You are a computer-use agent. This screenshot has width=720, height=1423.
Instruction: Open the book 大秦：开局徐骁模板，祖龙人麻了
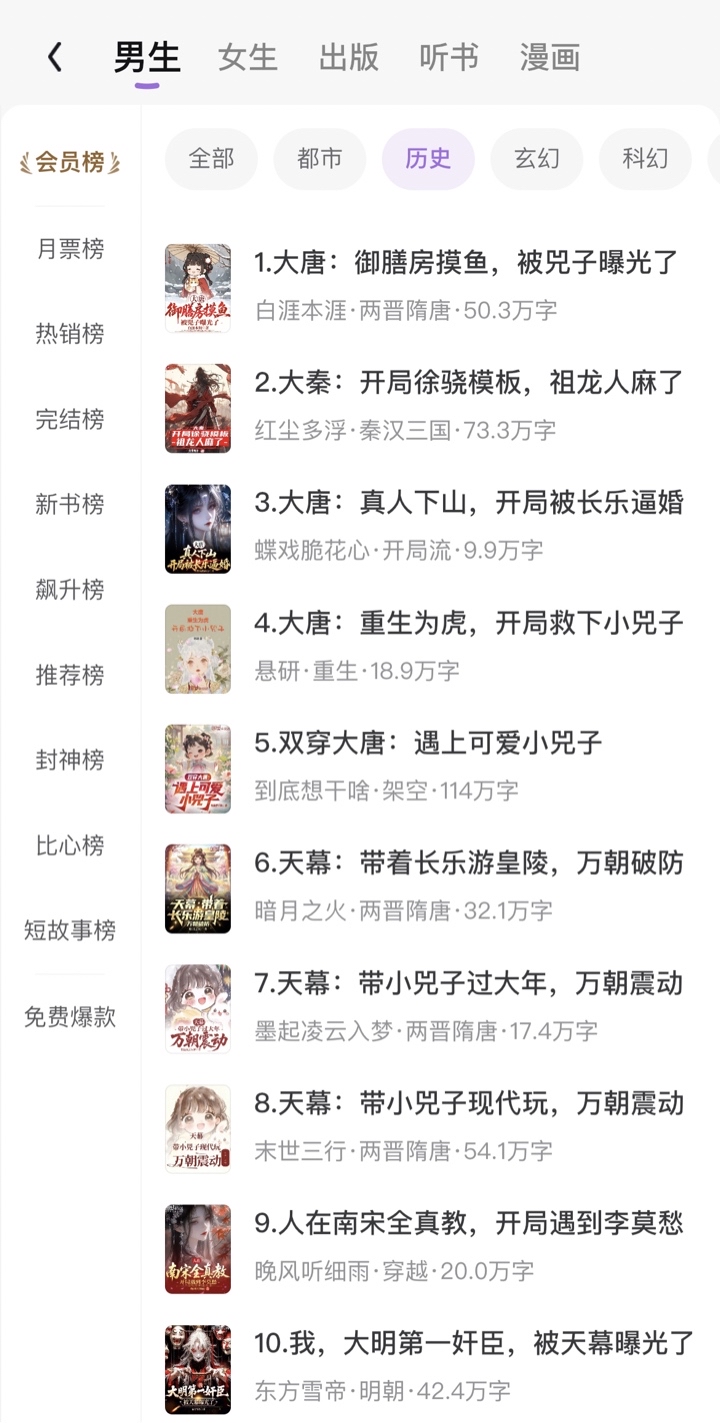(x=468, y=382)
